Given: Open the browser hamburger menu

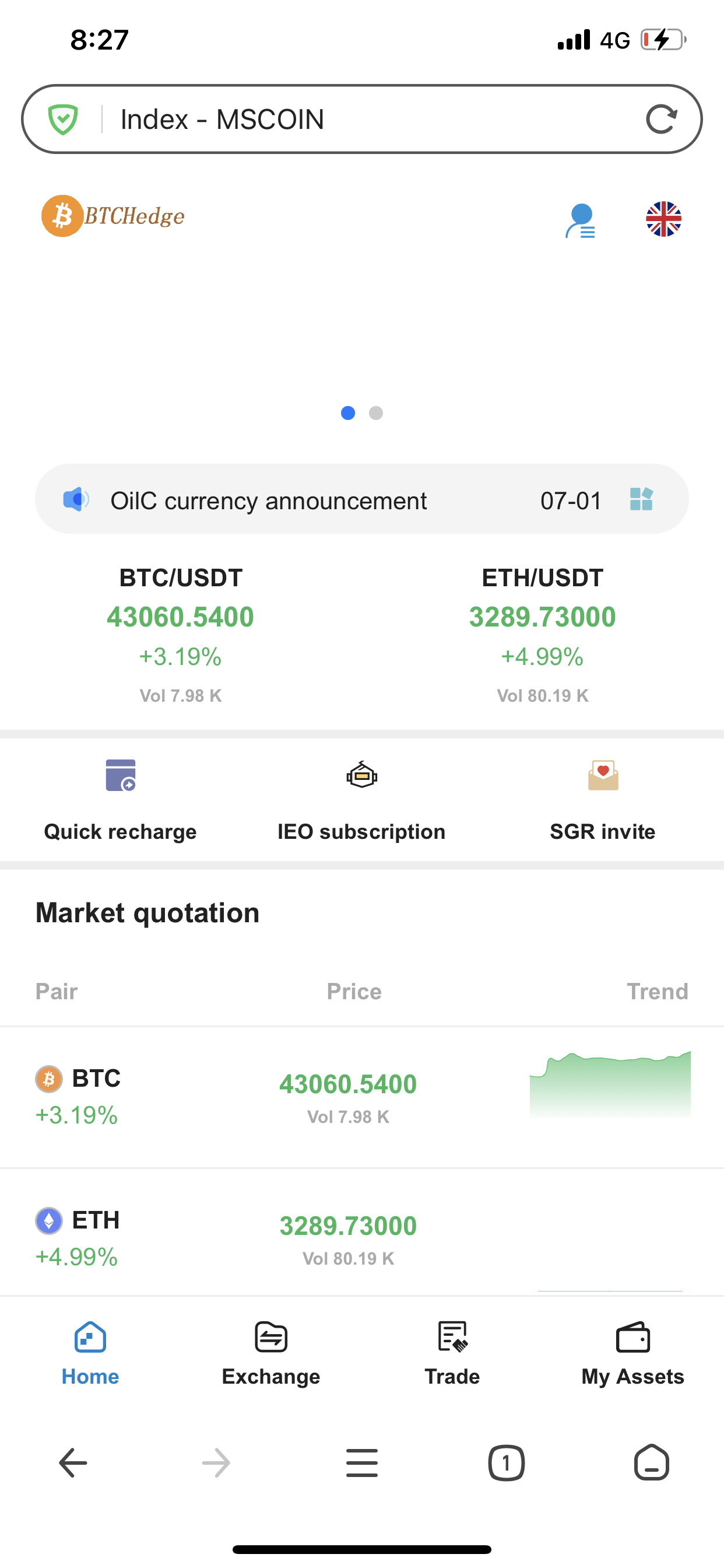Looking at the screenshot, I should (361, 1462).
